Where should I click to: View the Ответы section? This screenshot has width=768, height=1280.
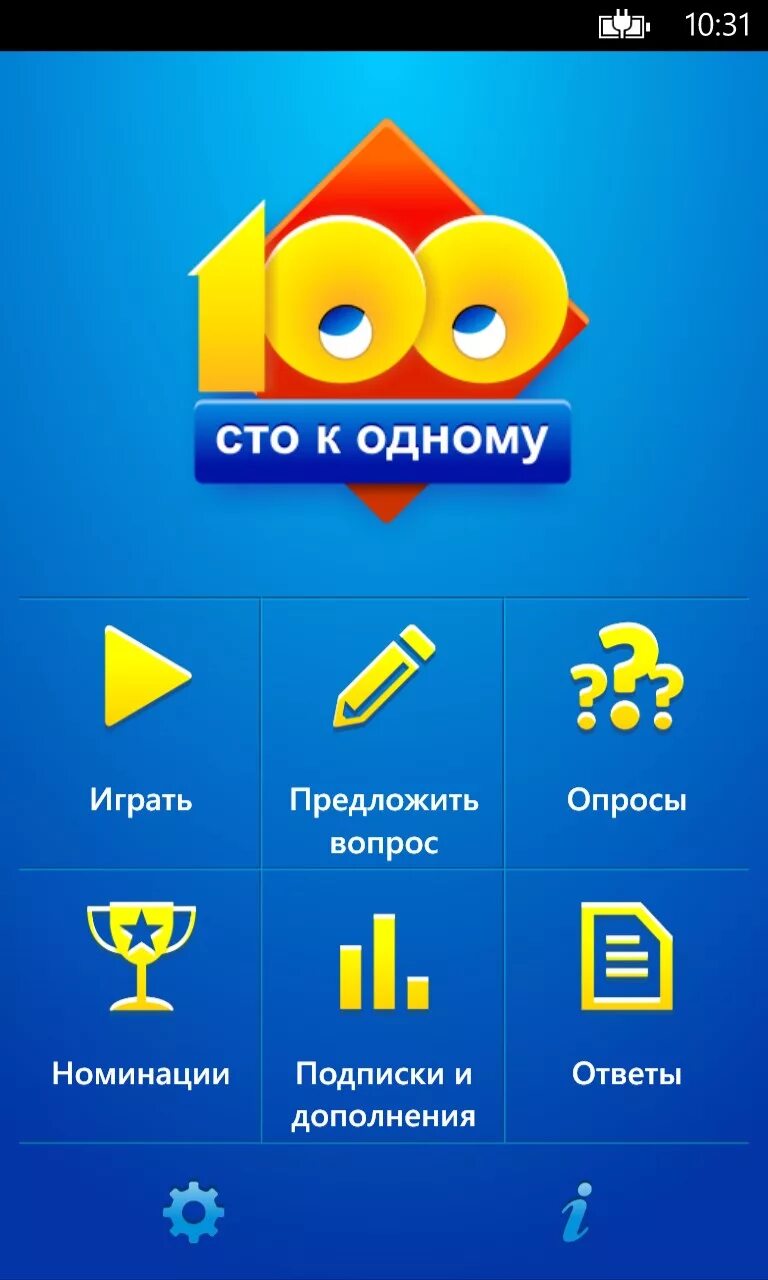point(627,1006)
